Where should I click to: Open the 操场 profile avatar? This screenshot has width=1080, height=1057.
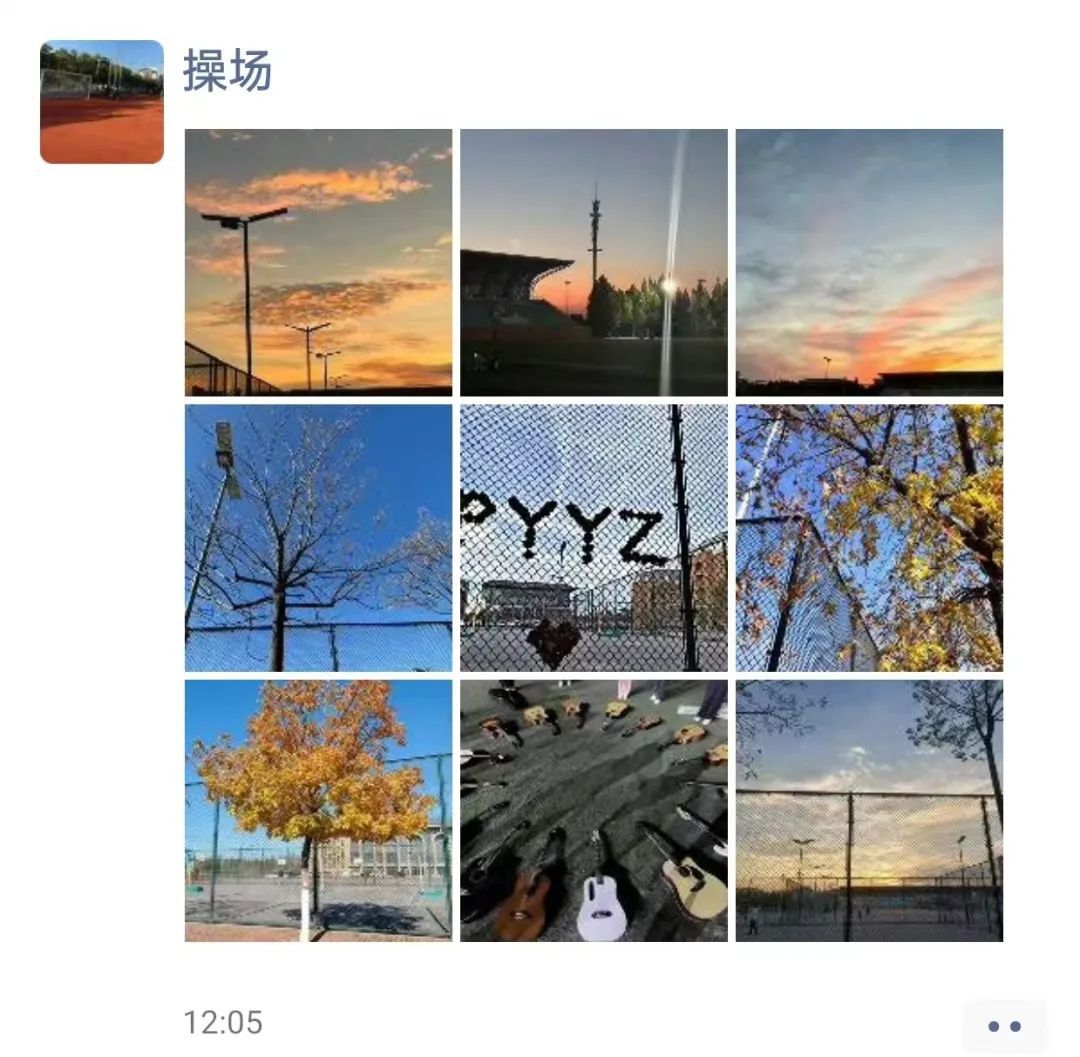pos(101,102)
